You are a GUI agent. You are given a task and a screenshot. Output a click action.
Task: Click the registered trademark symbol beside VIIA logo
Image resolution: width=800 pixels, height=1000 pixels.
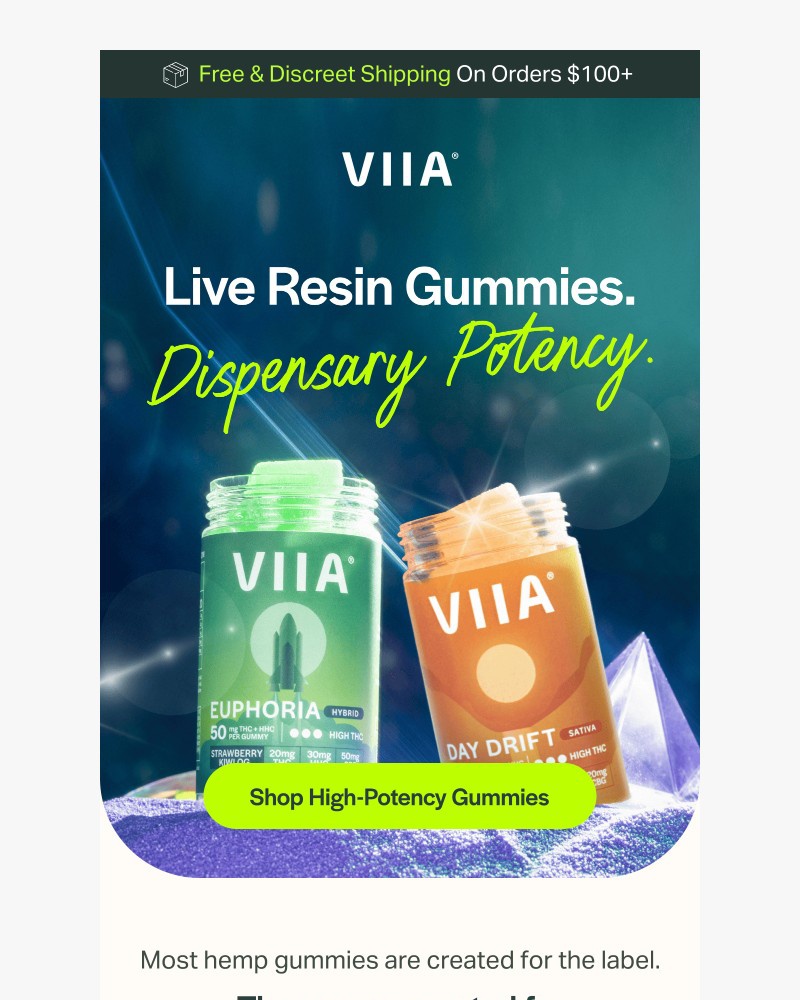456,158
